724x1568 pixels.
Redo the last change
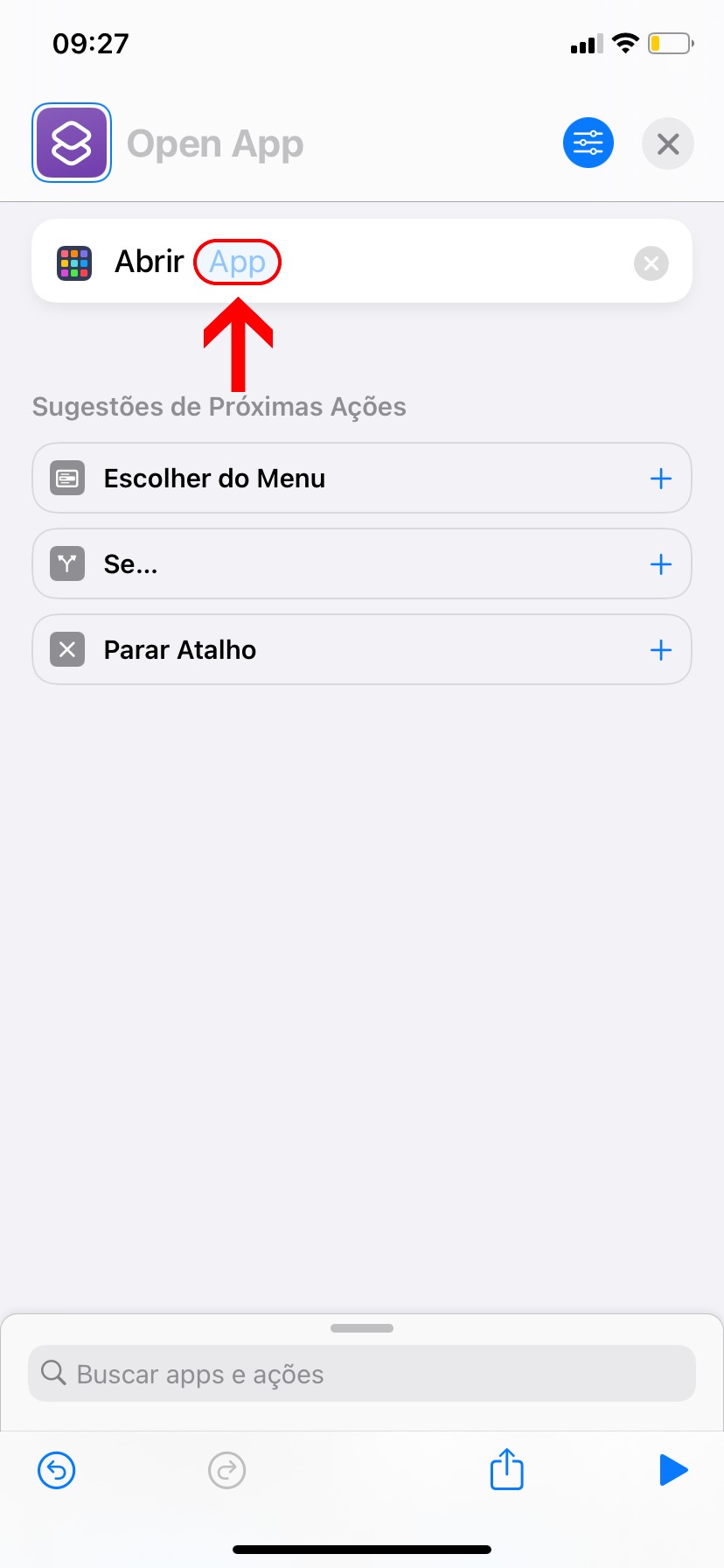[x=227, y=1470]
